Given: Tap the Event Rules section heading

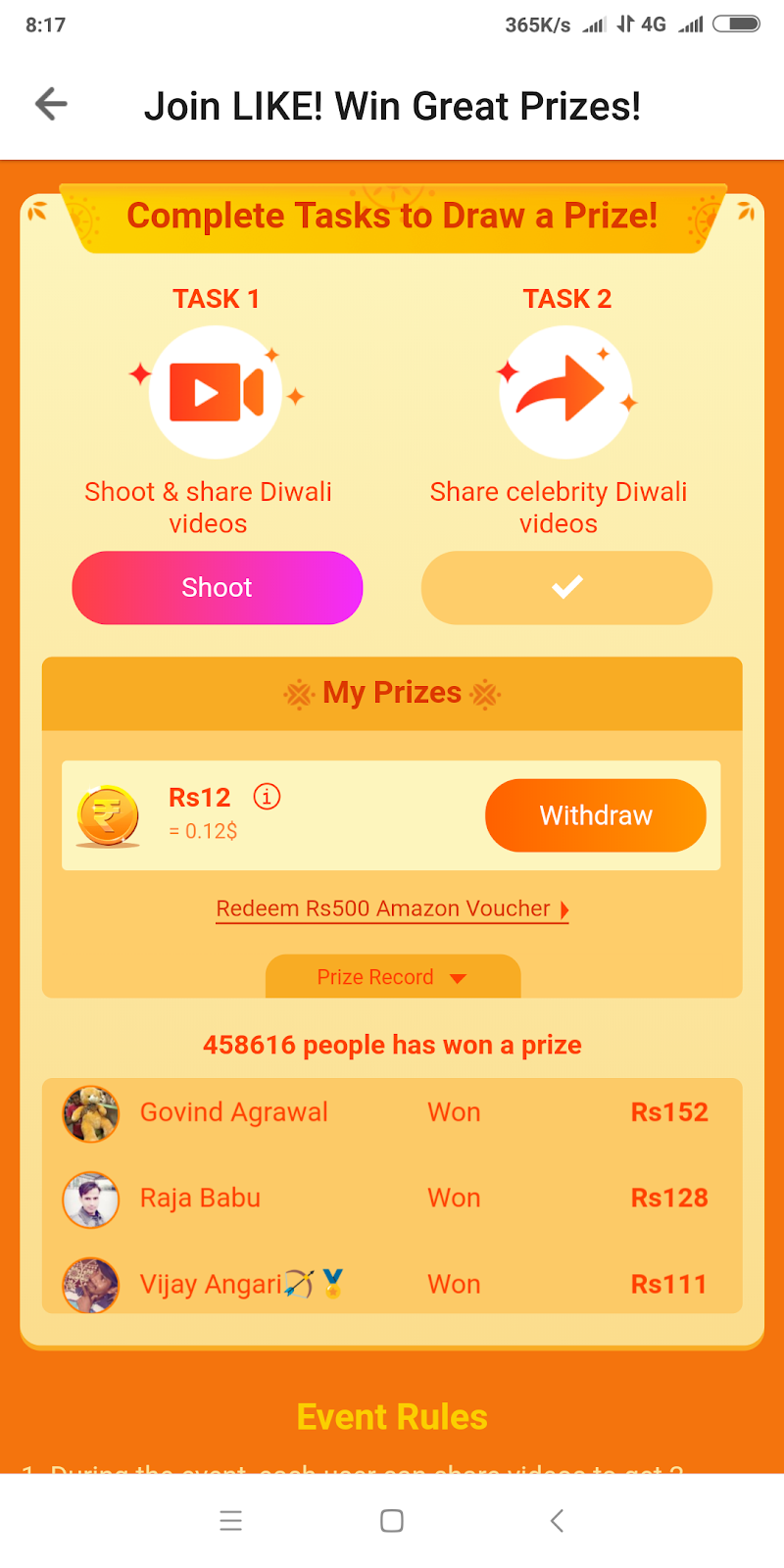Looking at the screenshot, I should (392, 1417).
